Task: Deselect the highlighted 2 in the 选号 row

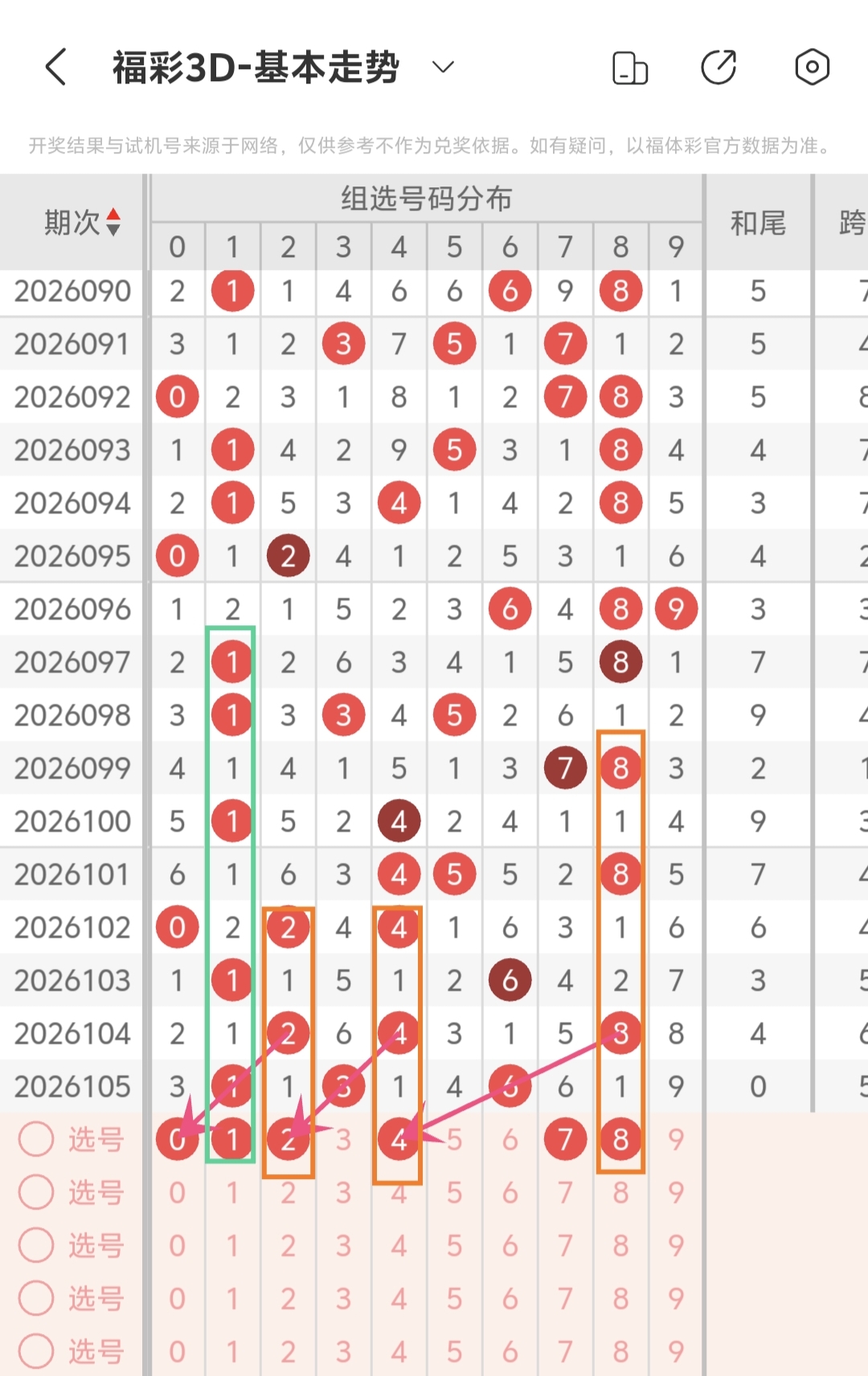Action: [x=288, y=1139]
